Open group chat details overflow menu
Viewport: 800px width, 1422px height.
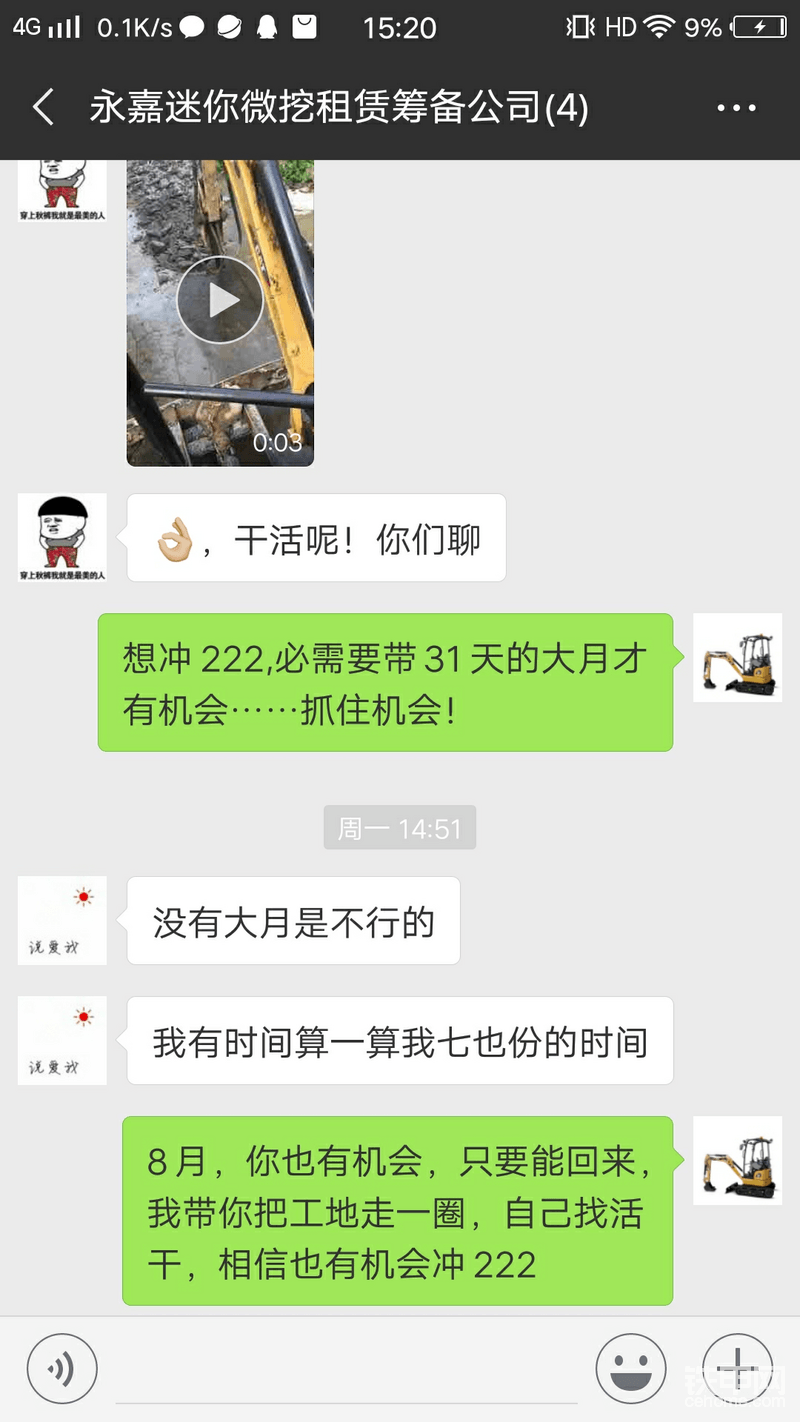pos(737,107)
